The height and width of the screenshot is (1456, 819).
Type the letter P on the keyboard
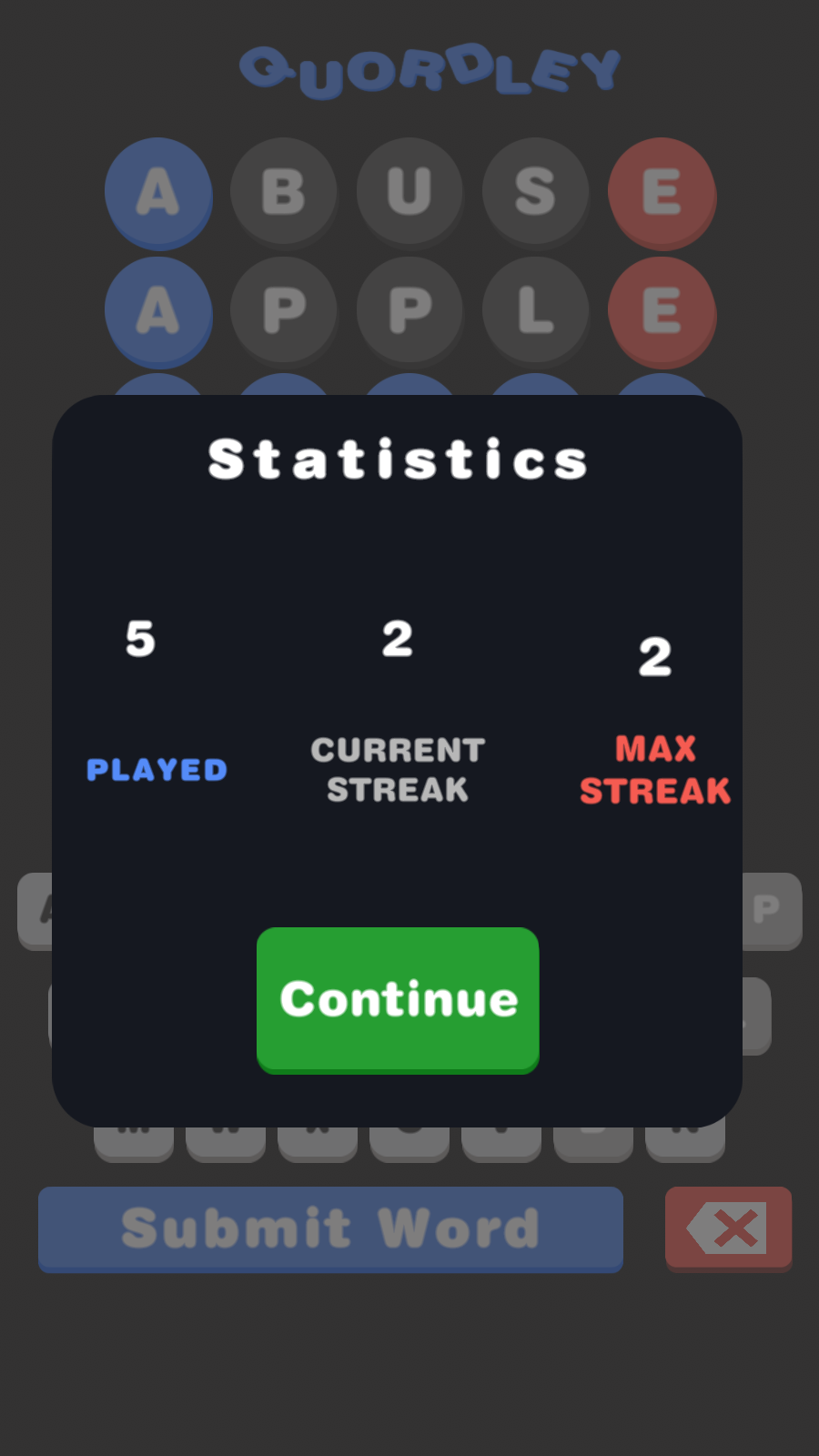(772, 911)
